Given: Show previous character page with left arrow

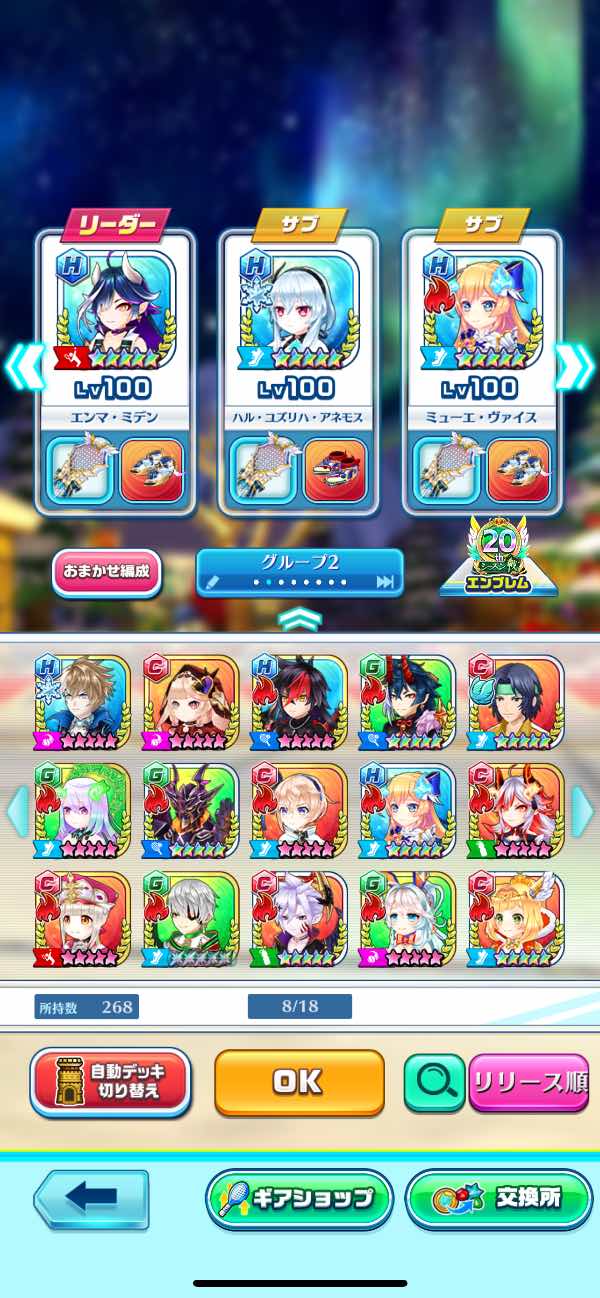Looking at the screenshot, I should 16,811.
